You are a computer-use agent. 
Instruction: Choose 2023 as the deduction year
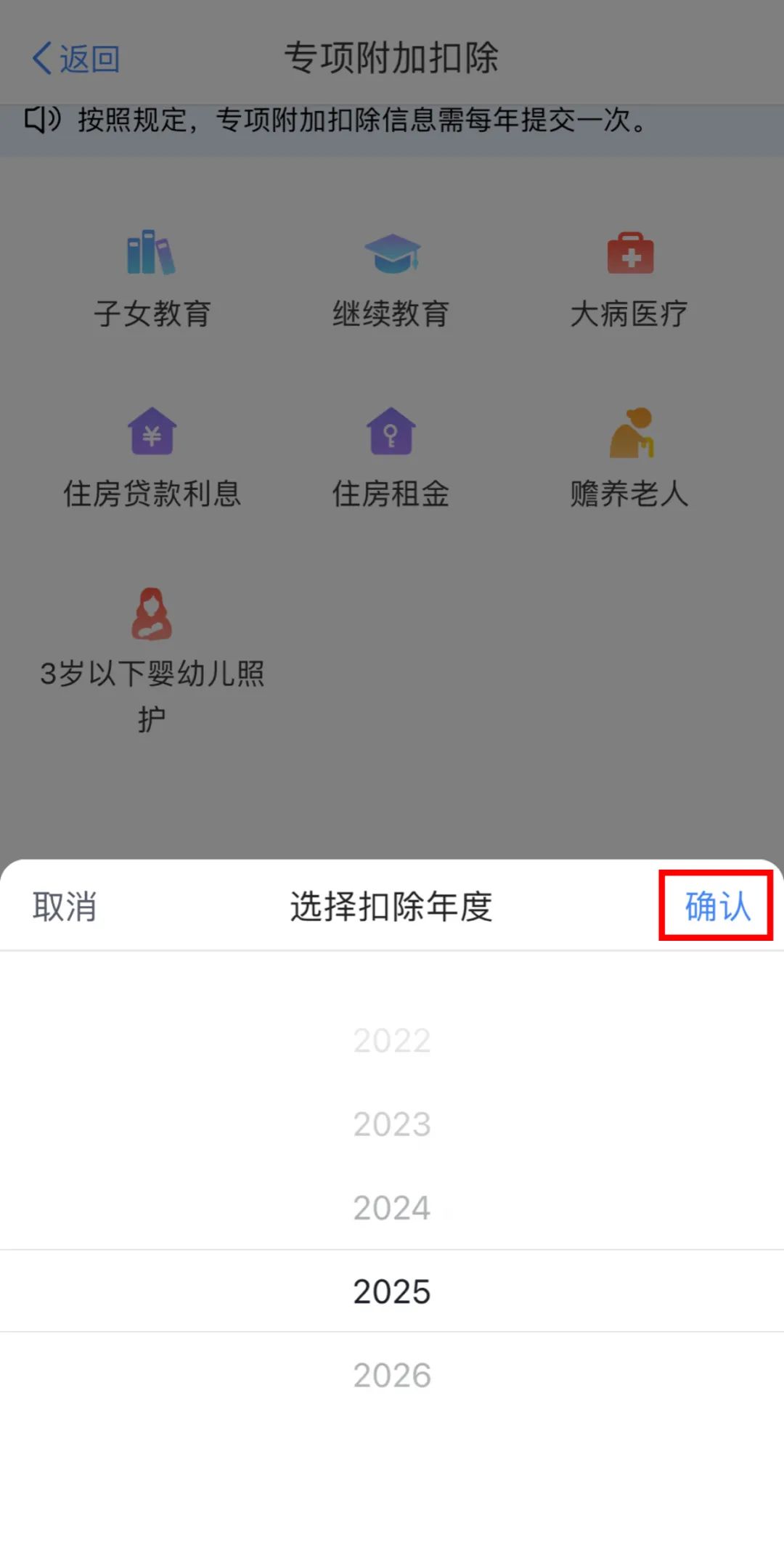click(392, 1124)
